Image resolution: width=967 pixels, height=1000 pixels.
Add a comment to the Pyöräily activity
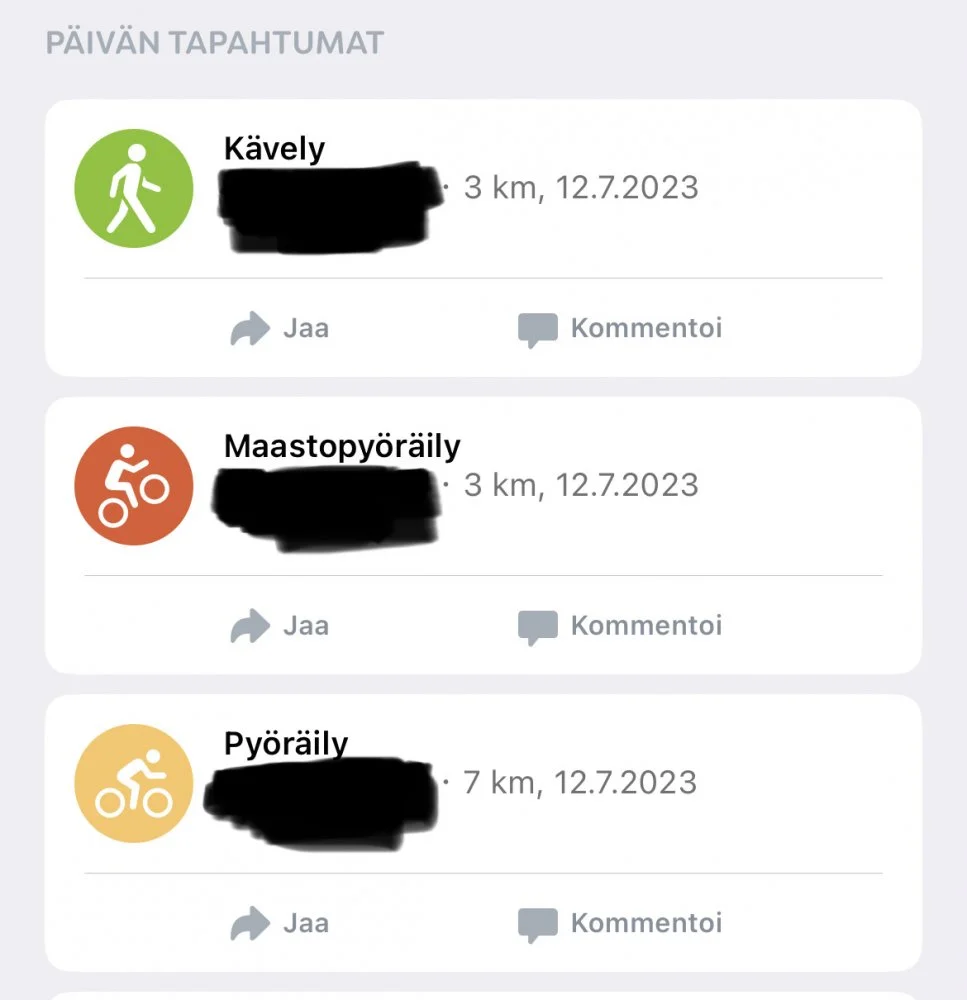tap(620, 923)
